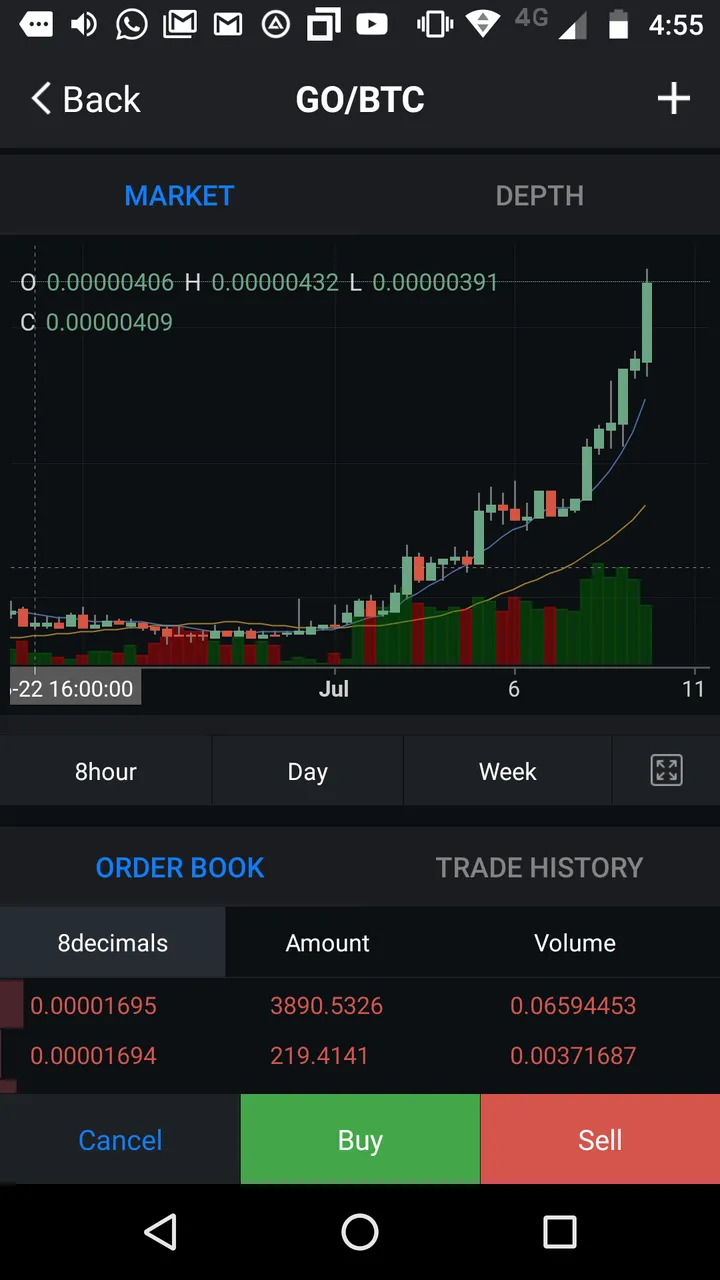720x1280 pixels.
Task: Select the 8hour chart interval
Action: pyautogui.click(x=105, y=771)
